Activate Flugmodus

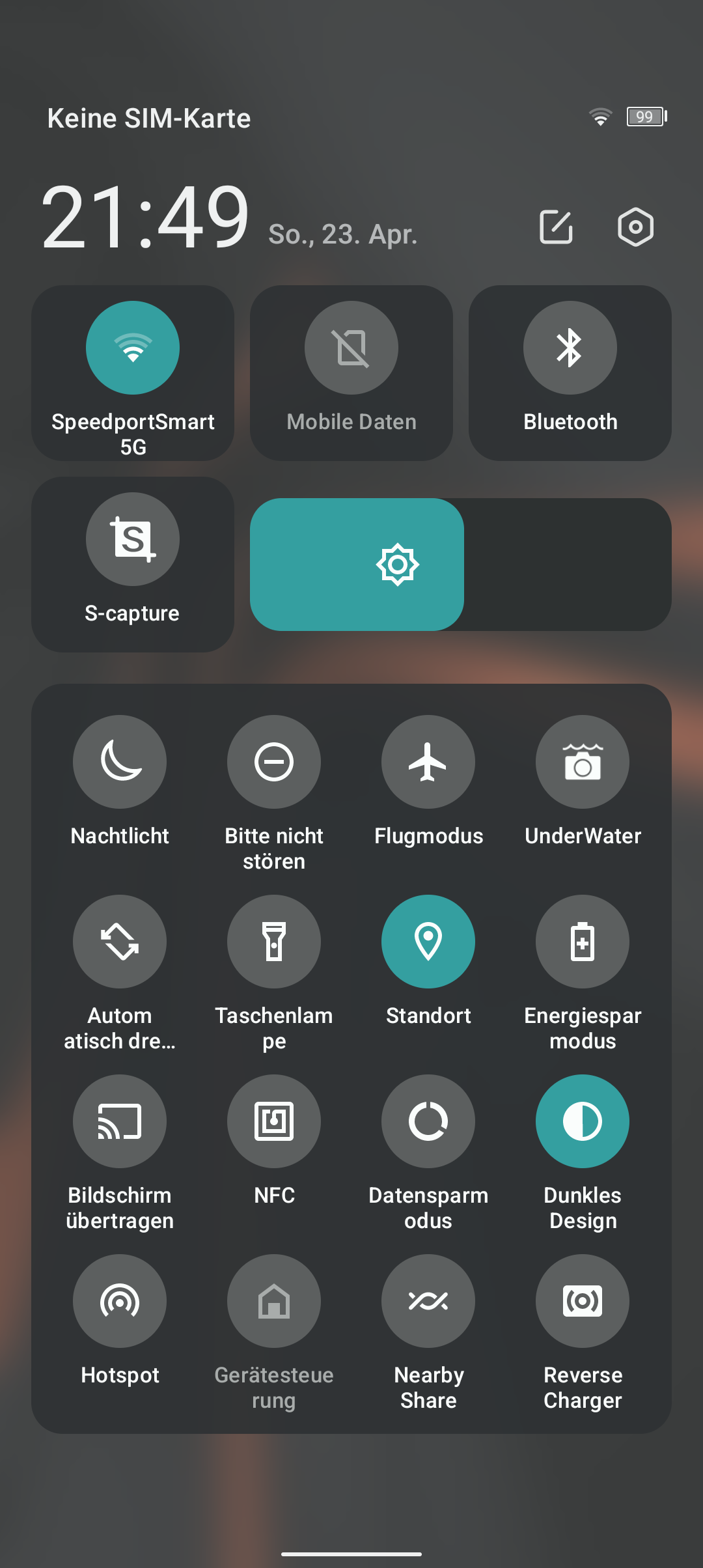pyautogui.click(x=428, y=762)
